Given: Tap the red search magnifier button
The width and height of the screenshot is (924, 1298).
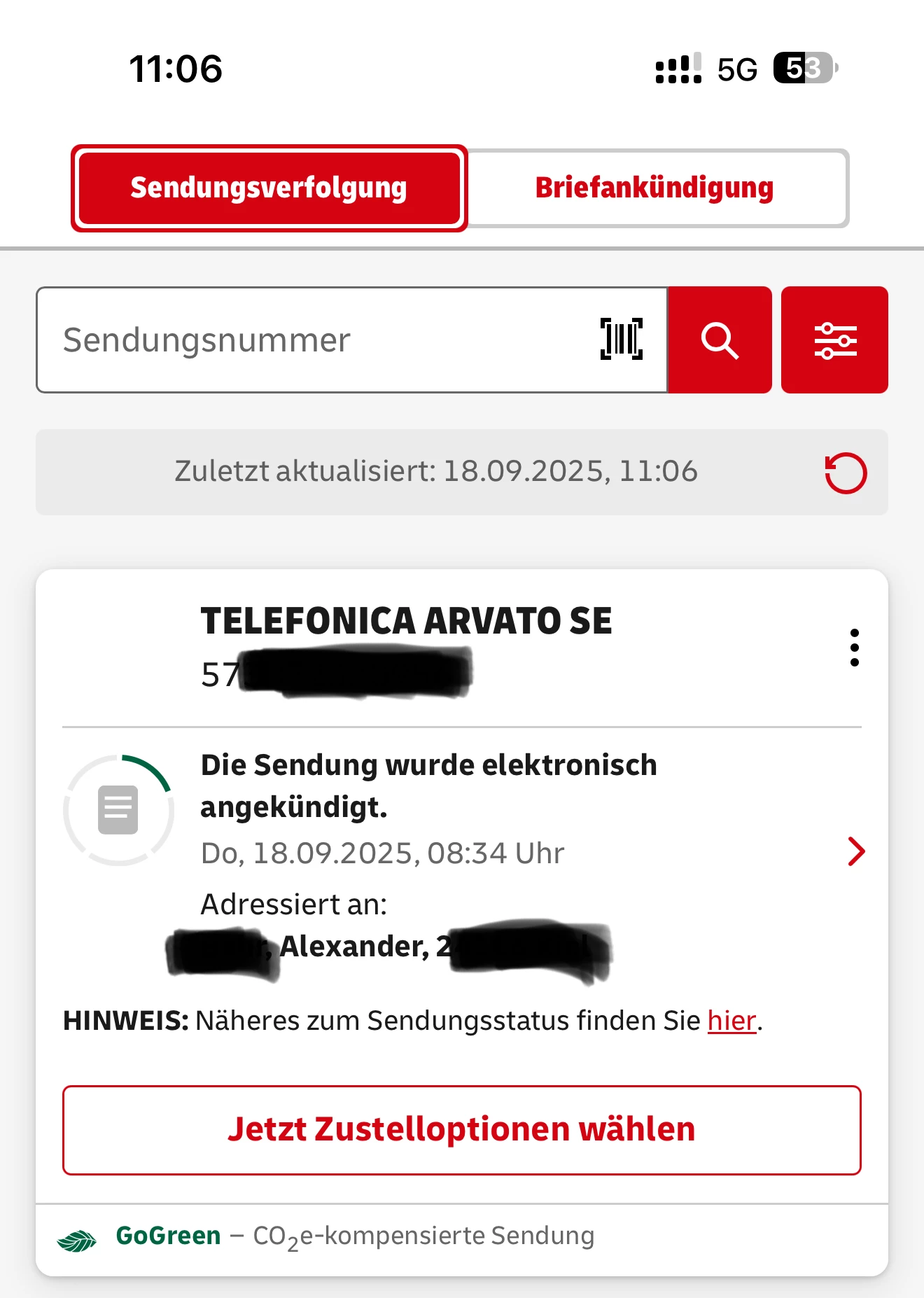Looking at the screenshot, I should pyautogui.click(x=720, y=340).
